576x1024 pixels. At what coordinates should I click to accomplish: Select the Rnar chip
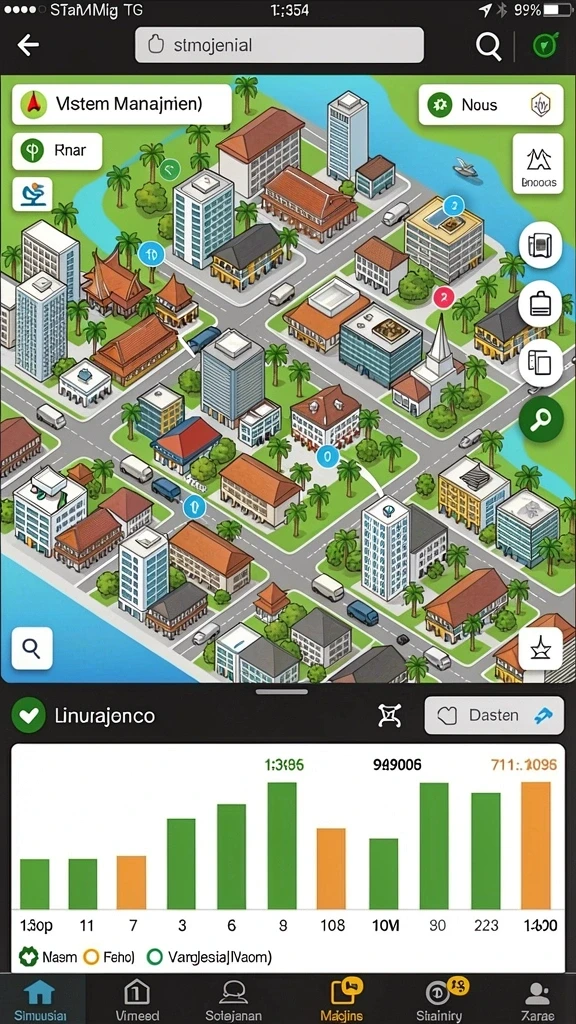[57, 152]
